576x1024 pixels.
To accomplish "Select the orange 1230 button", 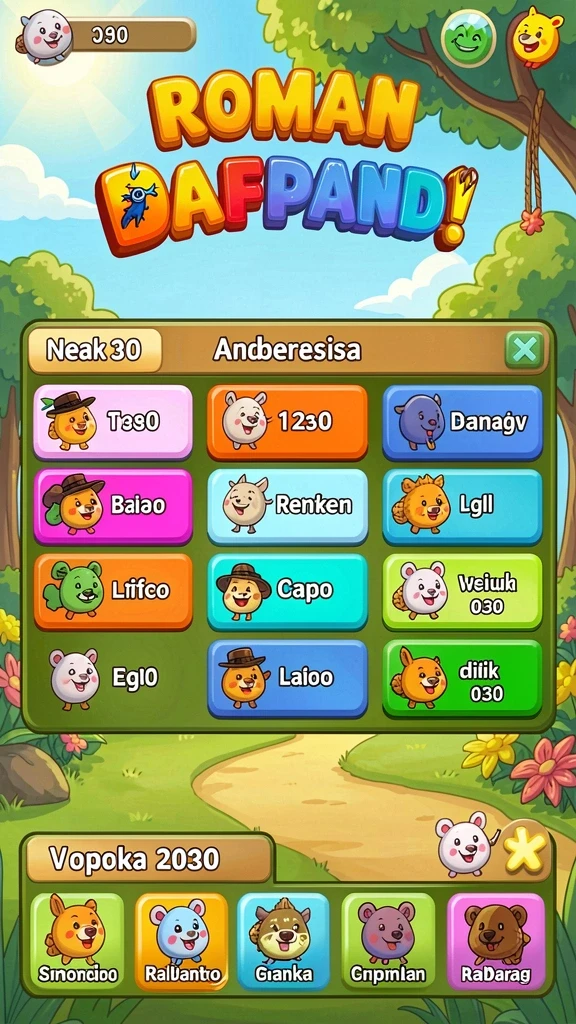I will (287, 422).
